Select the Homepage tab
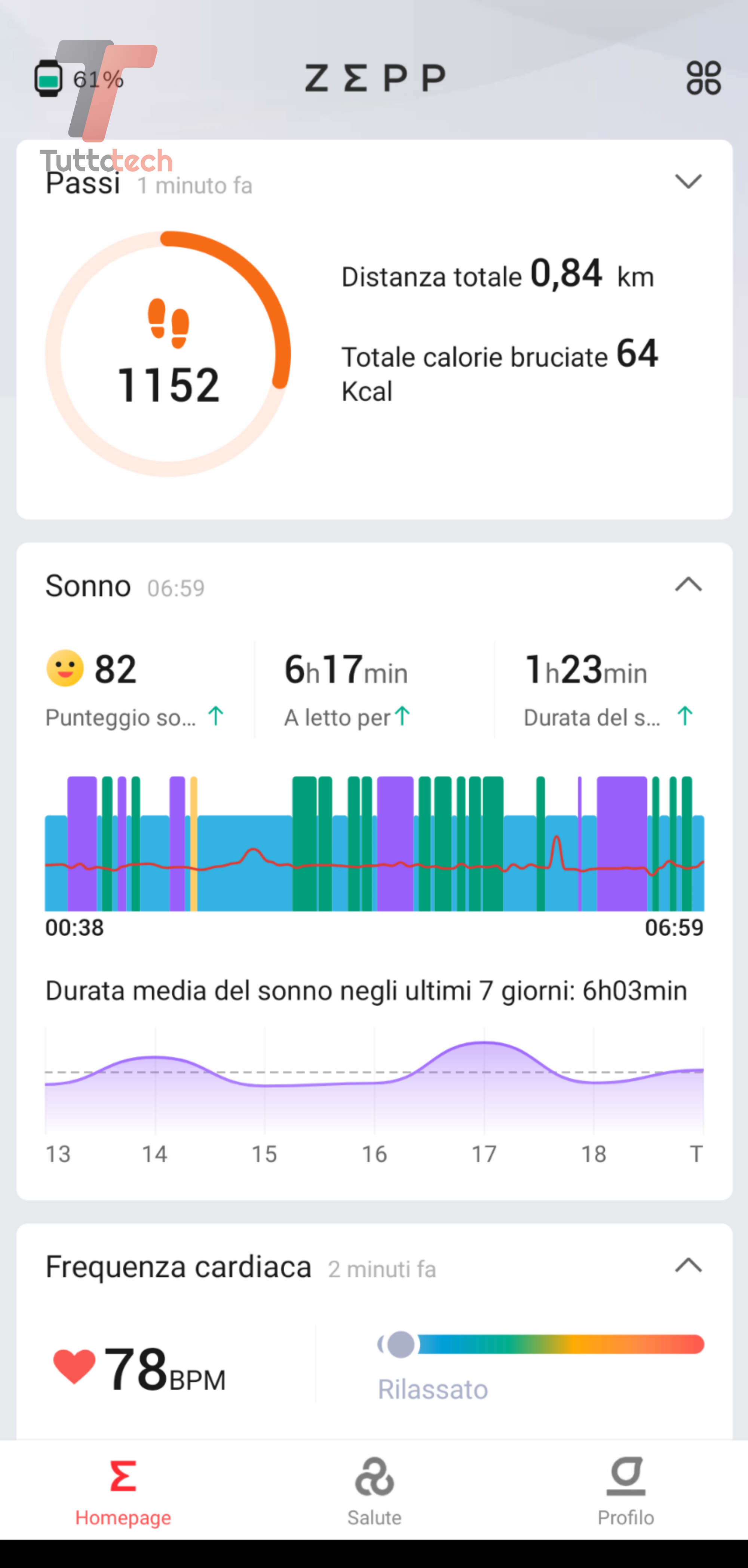Screen dimensions: 748x1568 (123, 1491)
